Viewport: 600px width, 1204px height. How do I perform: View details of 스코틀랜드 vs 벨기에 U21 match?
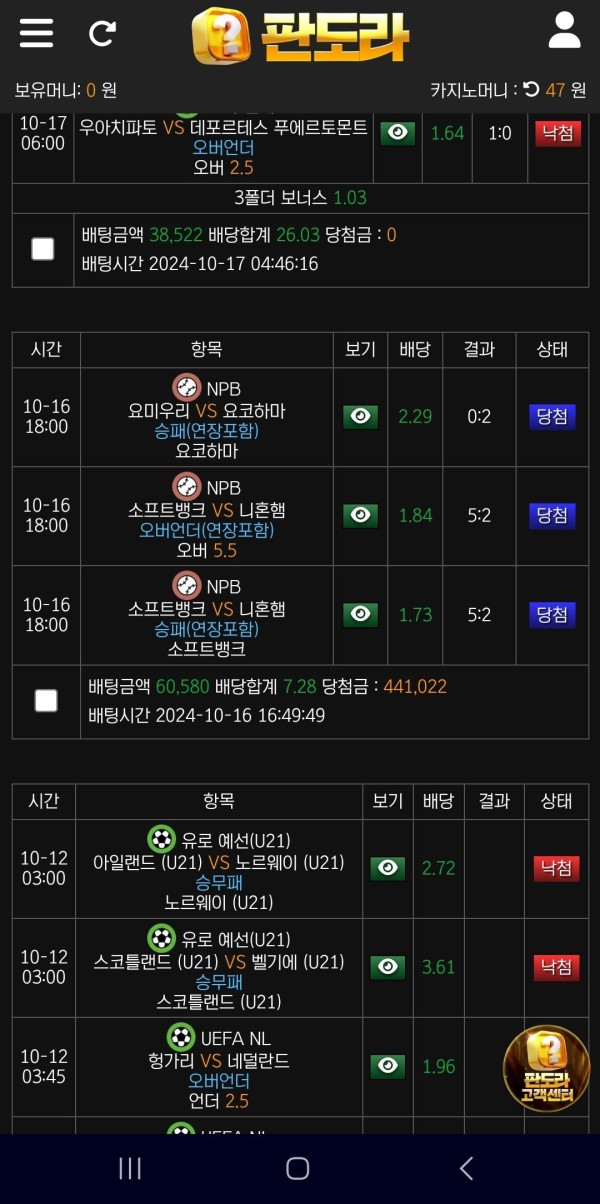[x=388, y=967]
